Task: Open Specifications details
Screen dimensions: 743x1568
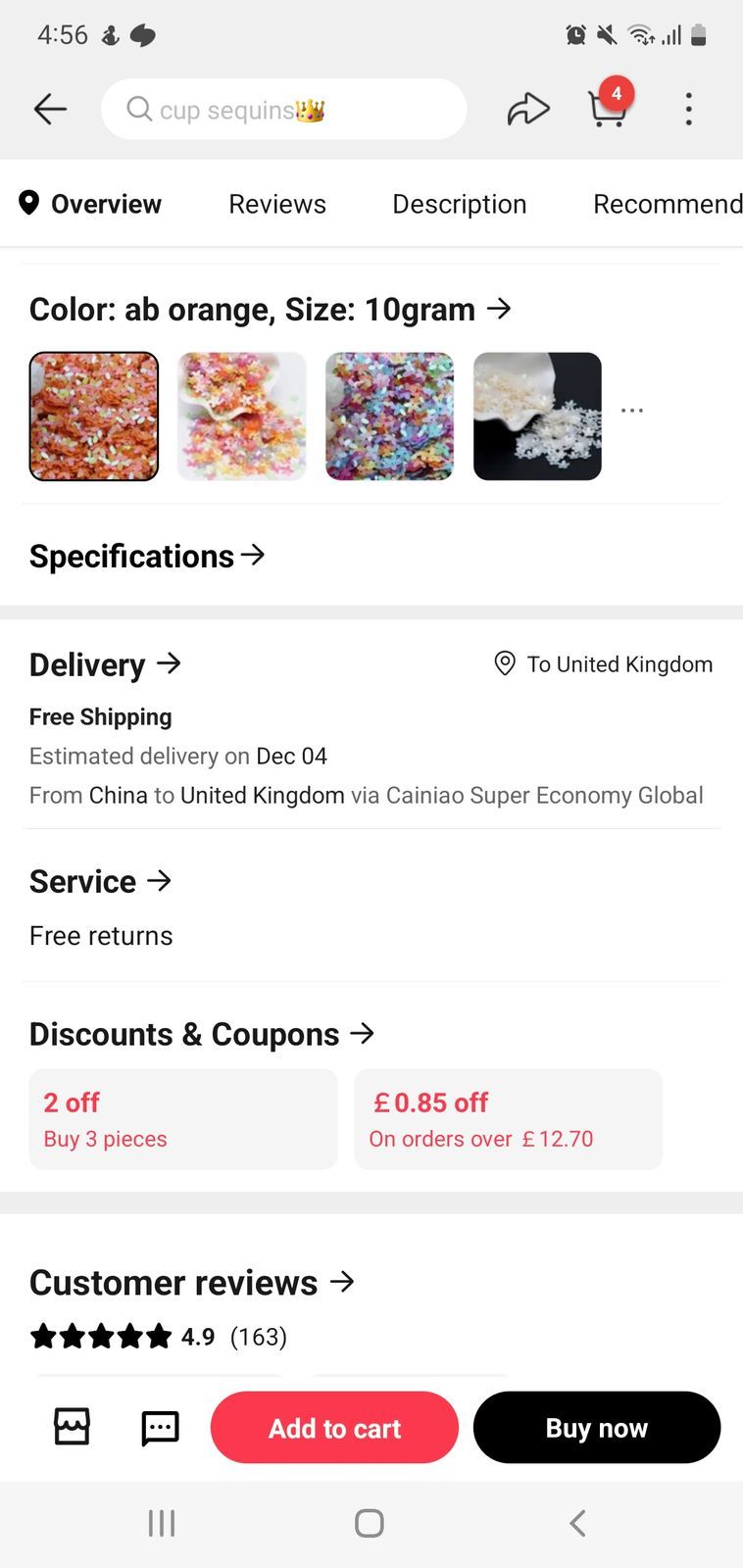Action: click(147, 557)
